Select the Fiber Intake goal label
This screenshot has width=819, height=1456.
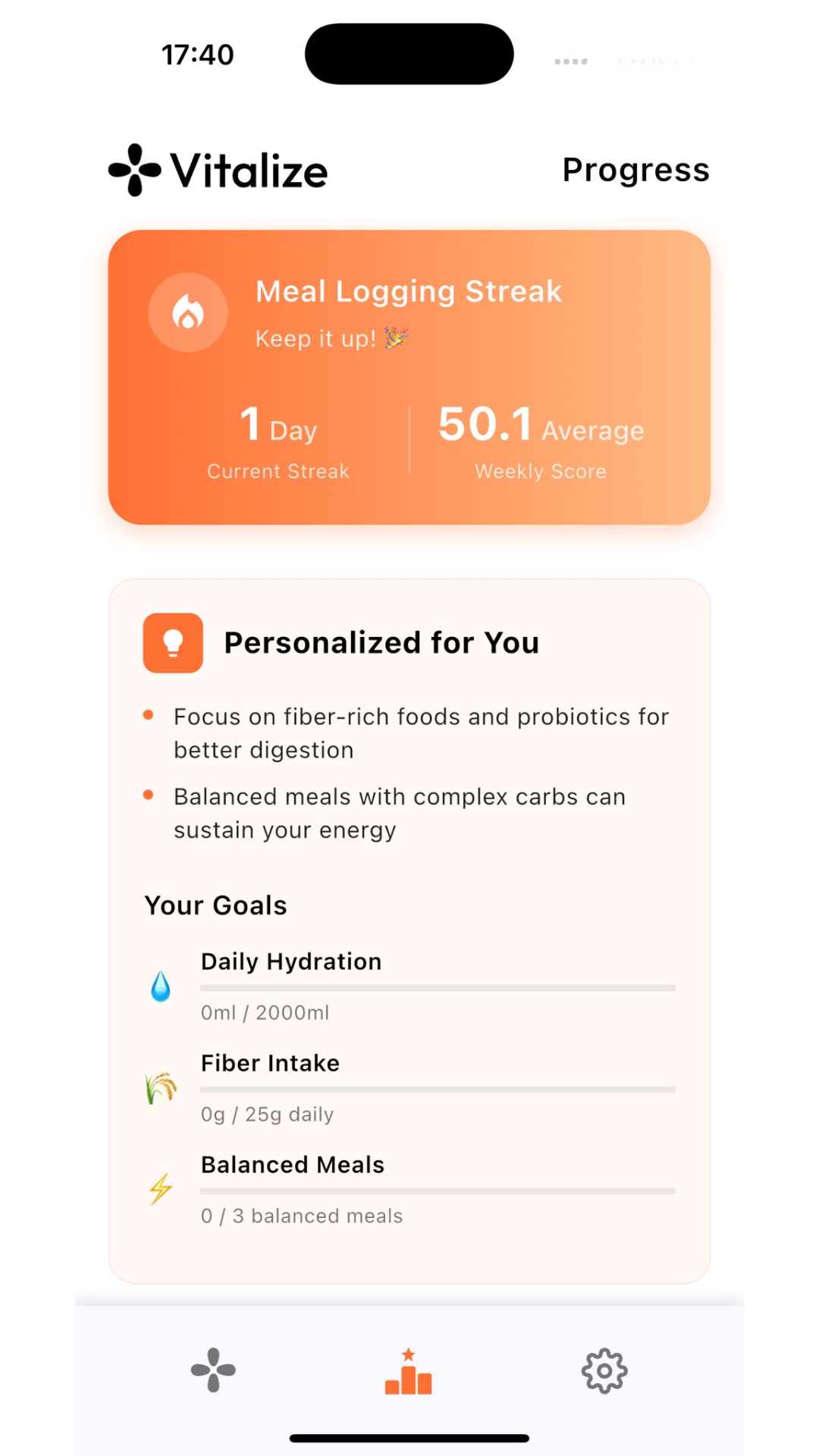click(x=270, y=1062)
